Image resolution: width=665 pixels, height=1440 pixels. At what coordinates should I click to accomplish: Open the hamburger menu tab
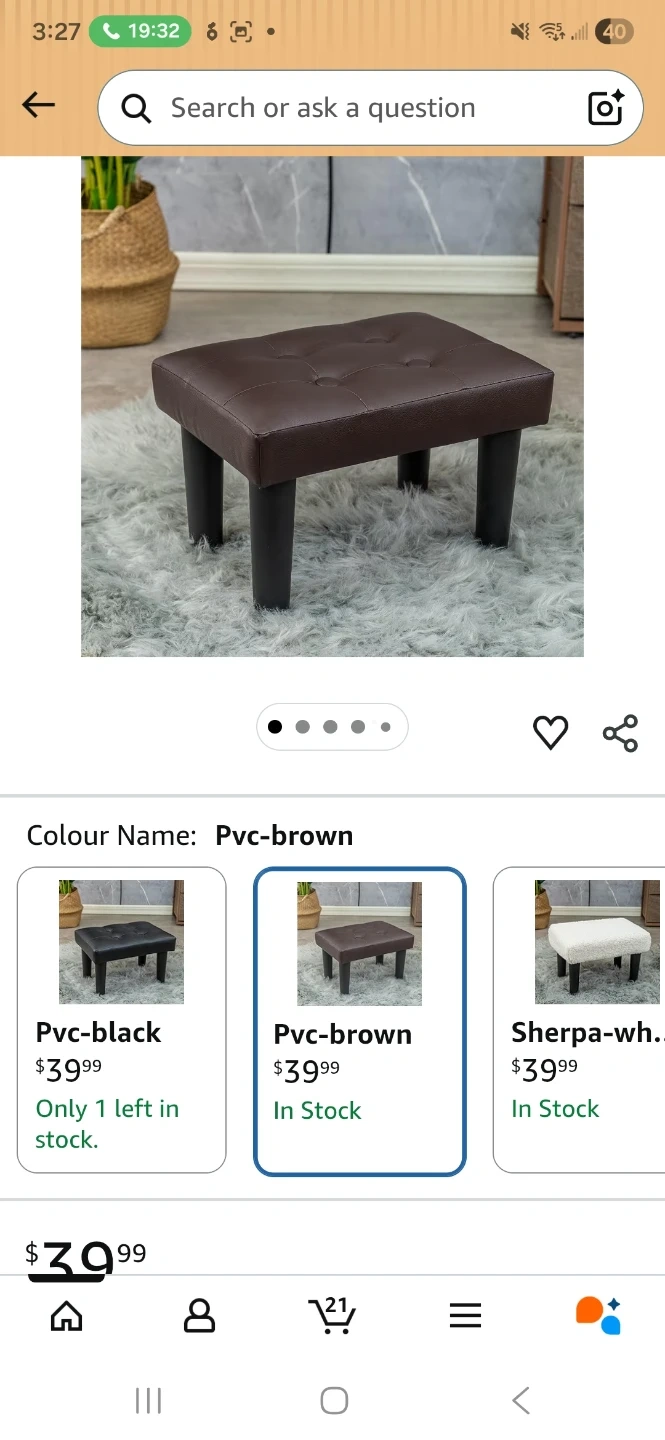pyautogui.click(x=465, y=1316)
